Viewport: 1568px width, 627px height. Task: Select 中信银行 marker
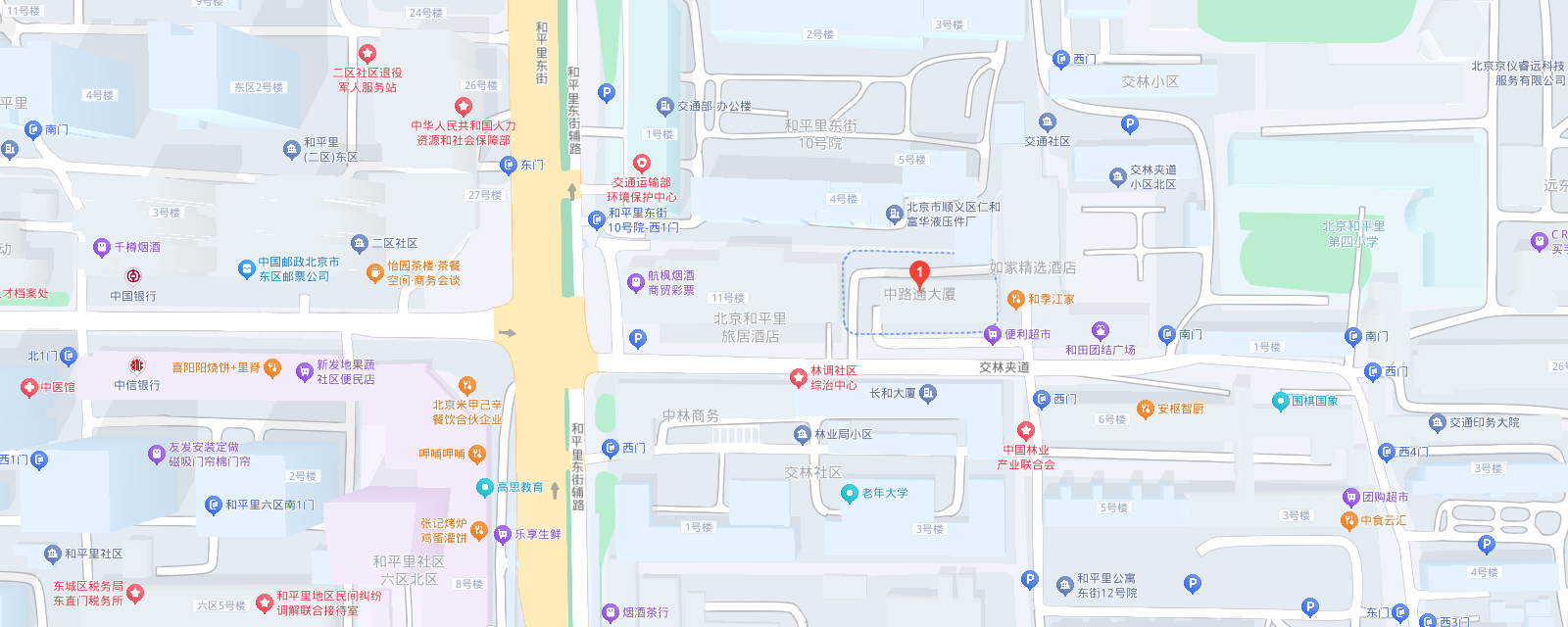(136, 365)
